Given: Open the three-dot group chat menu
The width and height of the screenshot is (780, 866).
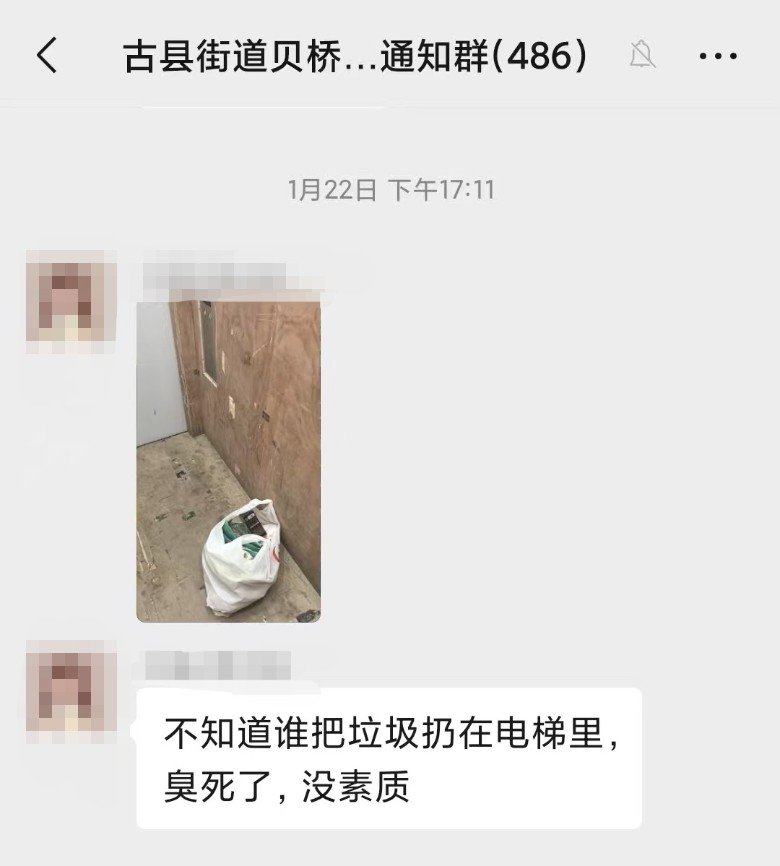Looking at the screenshot, I should [x=718, y=56].
